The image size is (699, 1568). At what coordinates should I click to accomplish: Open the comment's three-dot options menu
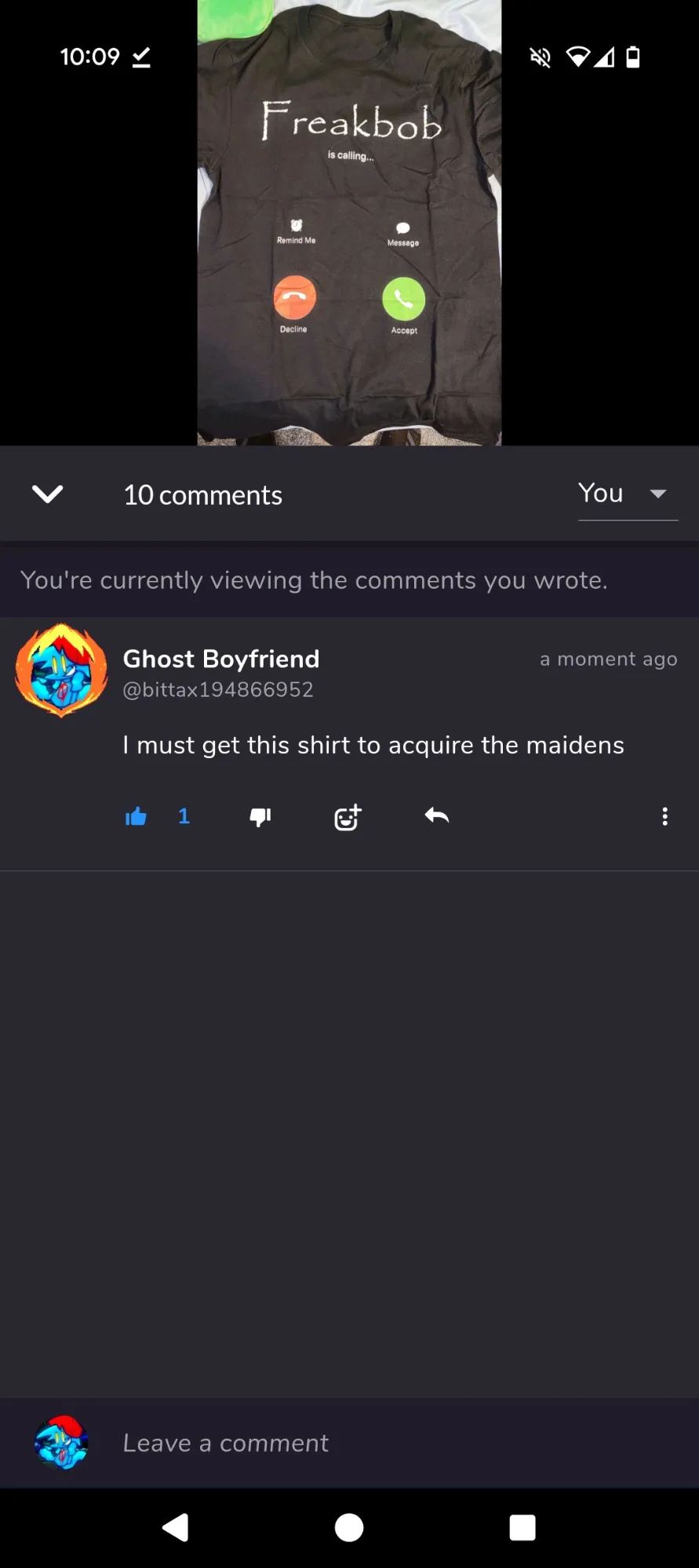coord(664,817)
